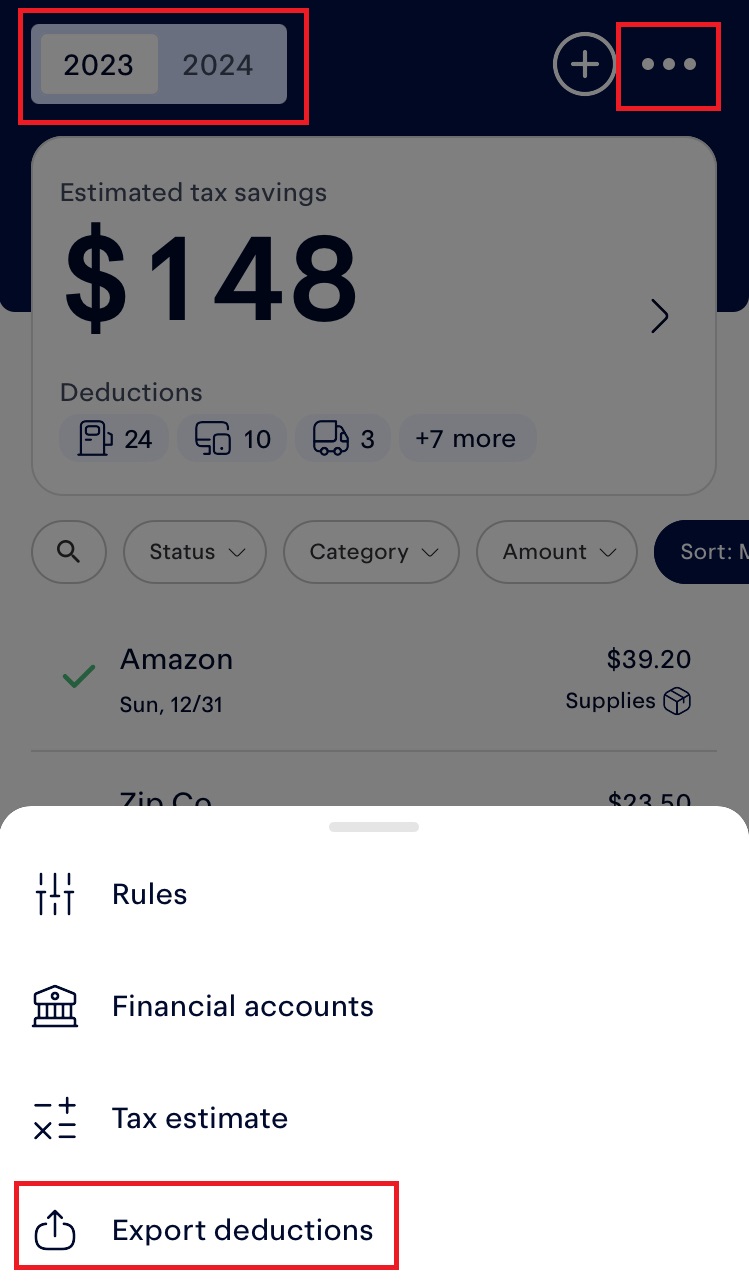Open Tax estimate

point(200,1118)
